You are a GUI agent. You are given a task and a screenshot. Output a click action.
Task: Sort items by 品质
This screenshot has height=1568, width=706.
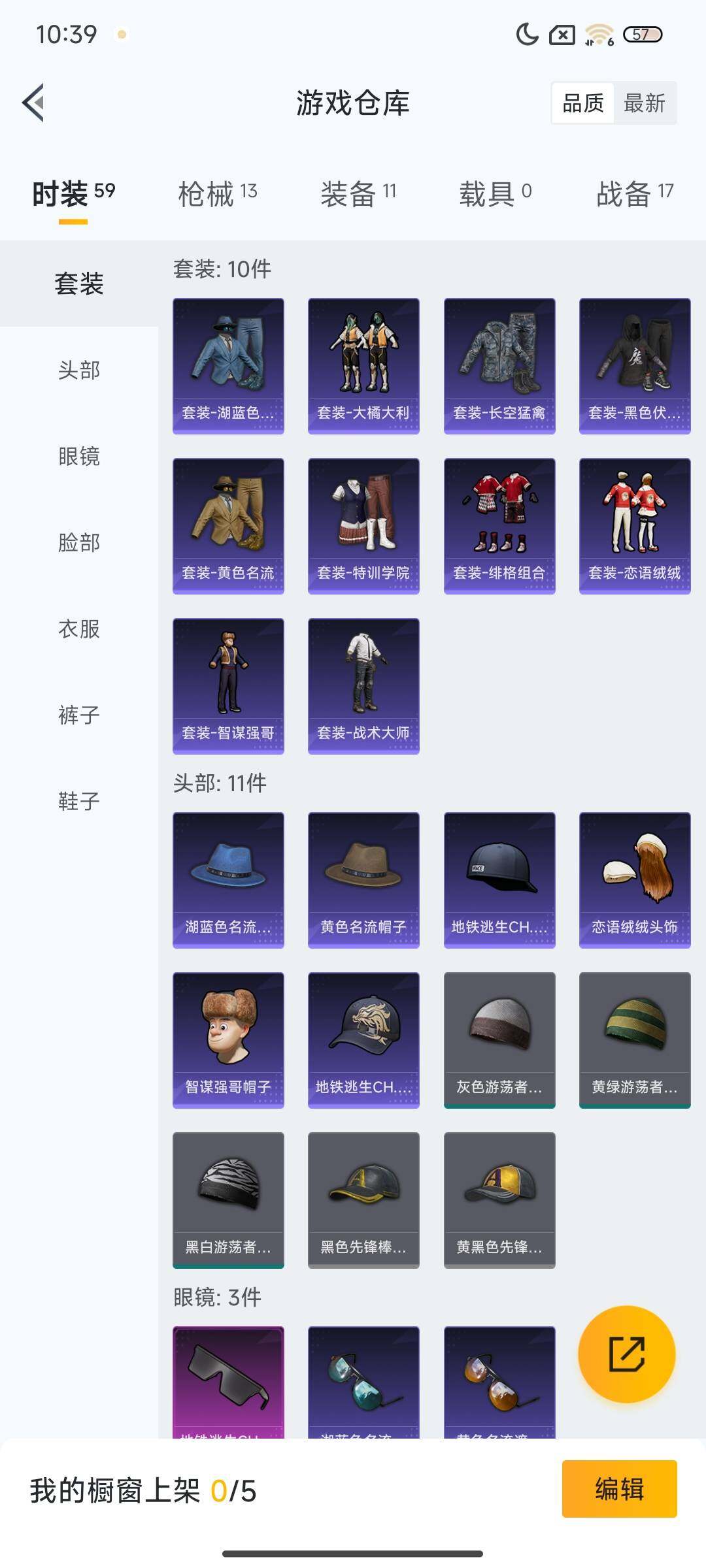point(583,103)
